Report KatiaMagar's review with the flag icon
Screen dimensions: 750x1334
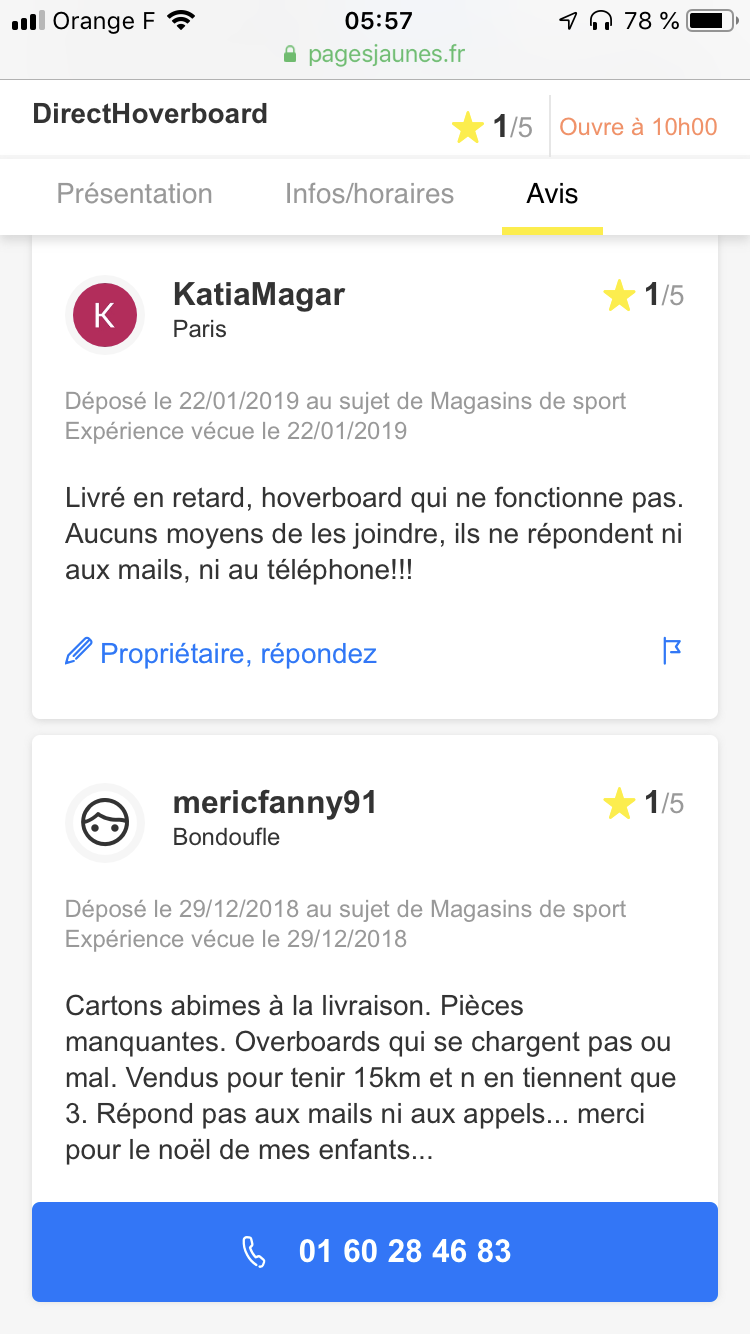pos(672,651)
